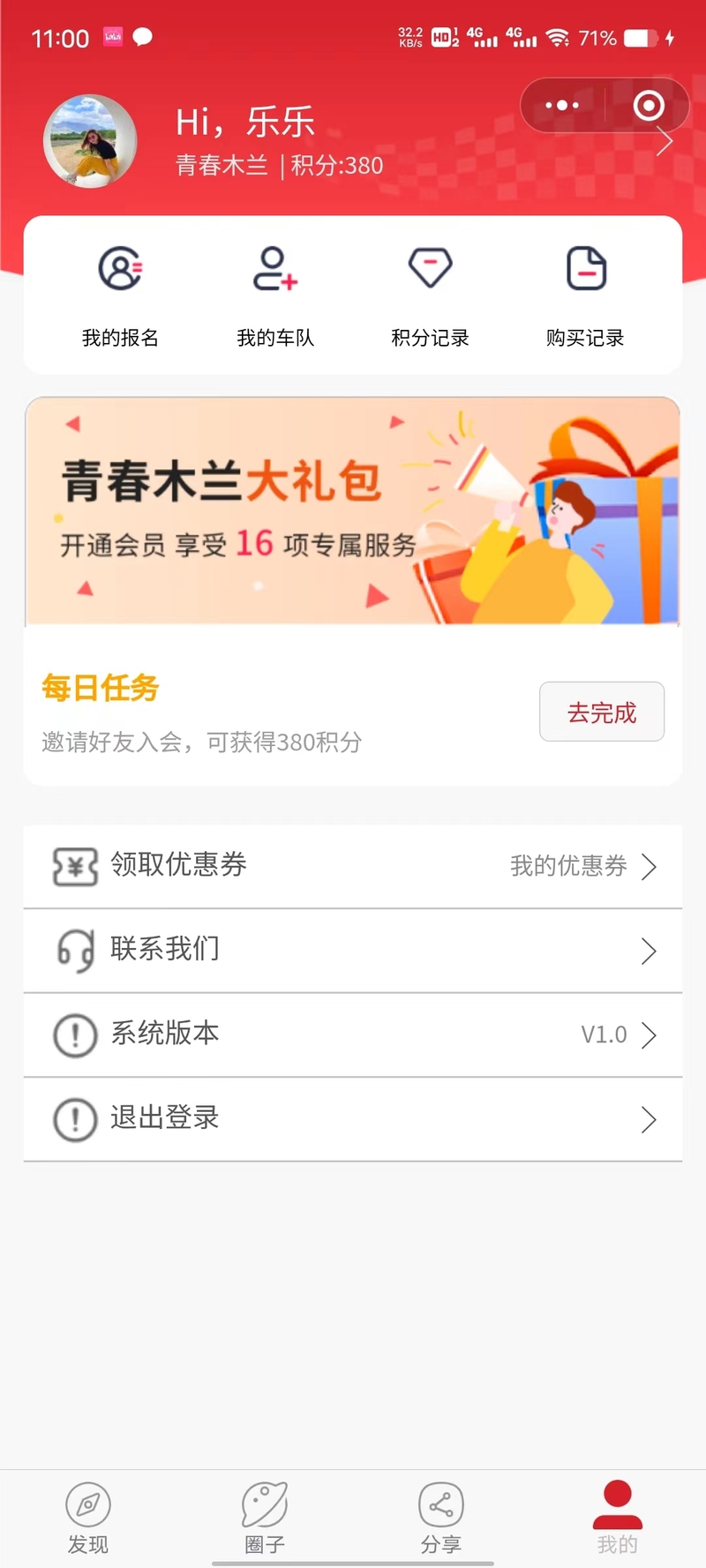Switch to the 我的 tab
This screenshot has width=706, height=1568.
click(618, 1517)
